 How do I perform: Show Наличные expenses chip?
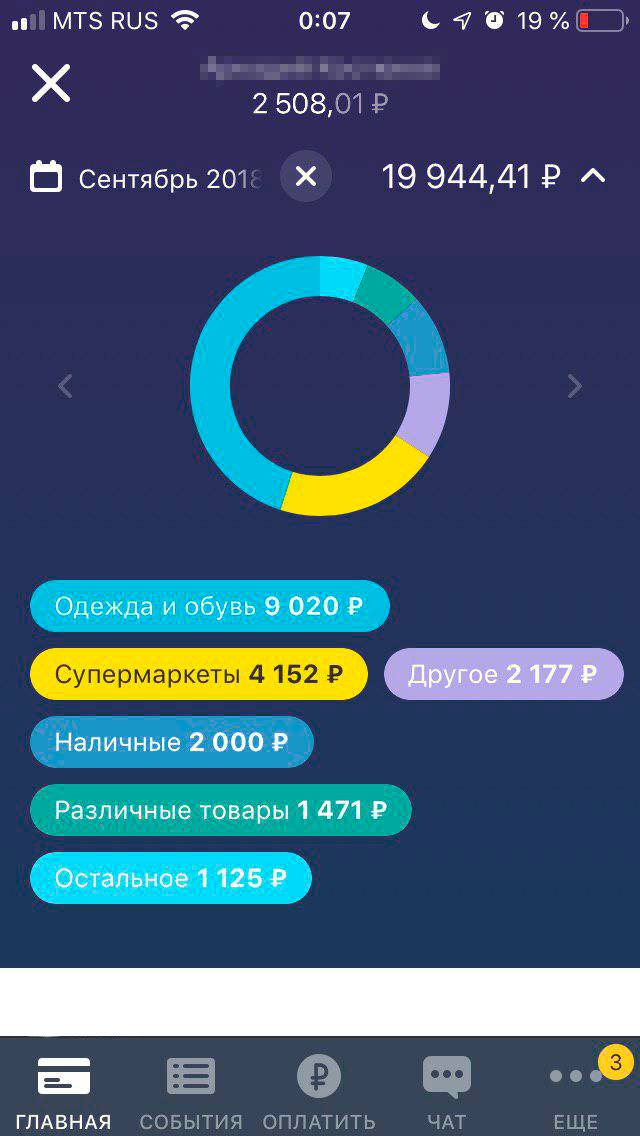(x=172, y=742)
